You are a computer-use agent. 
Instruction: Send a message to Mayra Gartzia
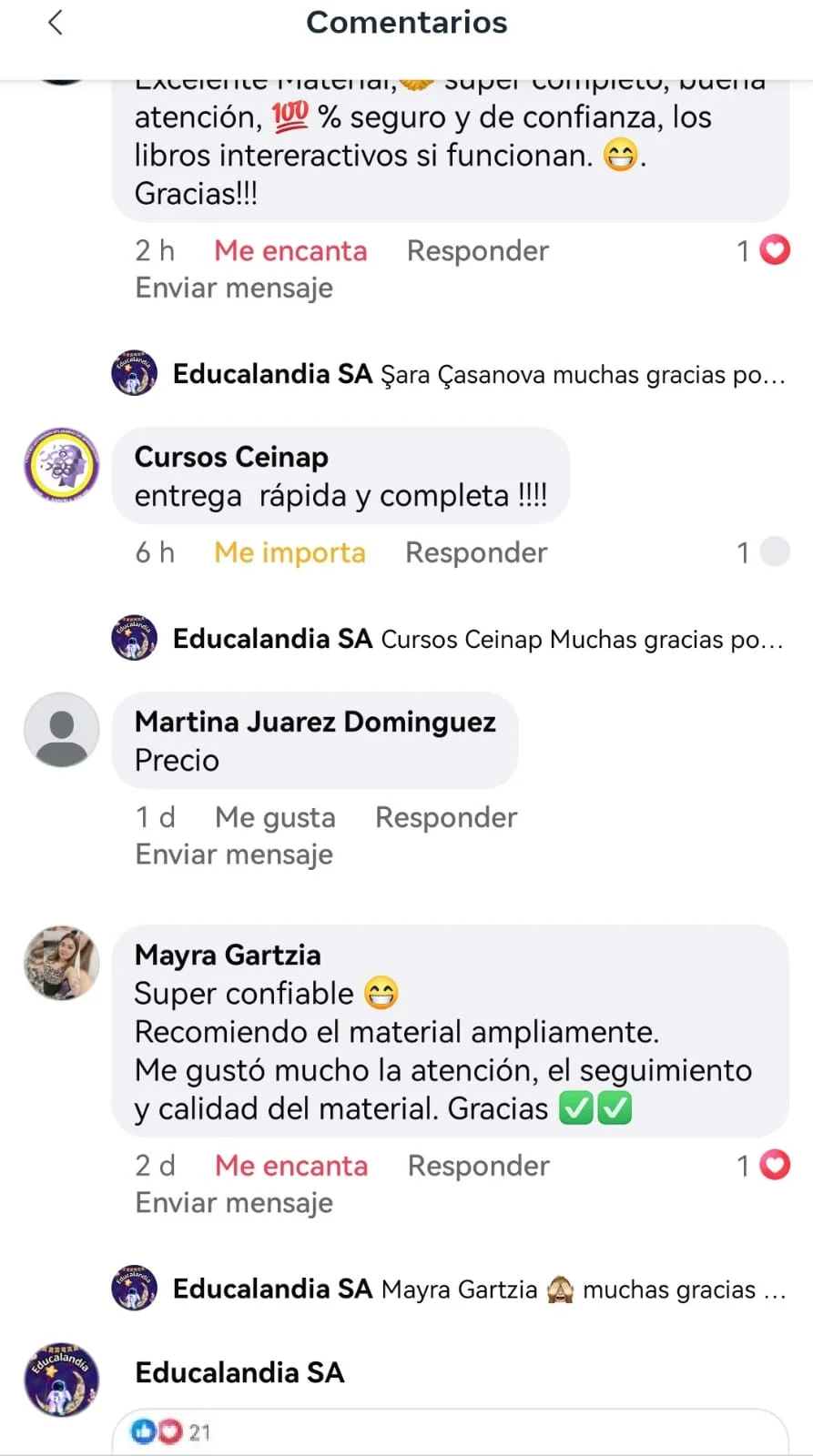click(x=234, y=1203)
